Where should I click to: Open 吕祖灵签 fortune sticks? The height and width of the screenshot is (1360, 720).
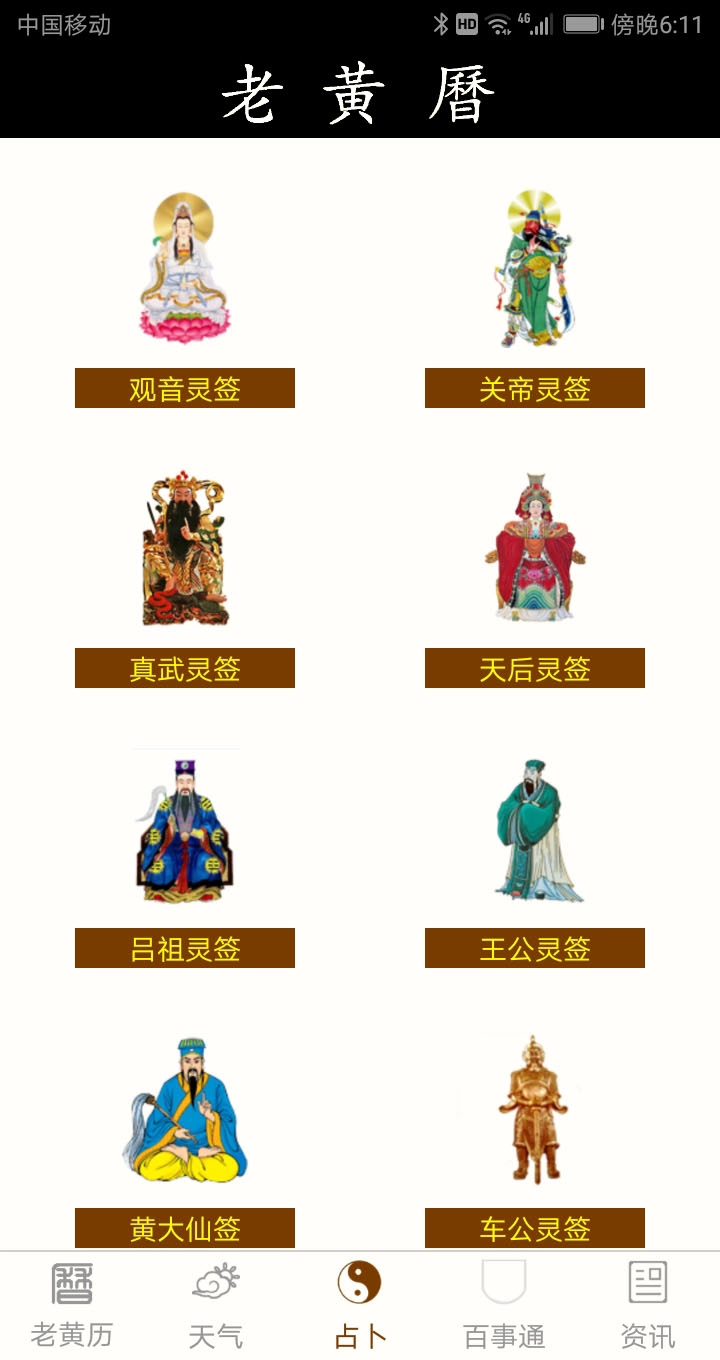click(184, 948)
